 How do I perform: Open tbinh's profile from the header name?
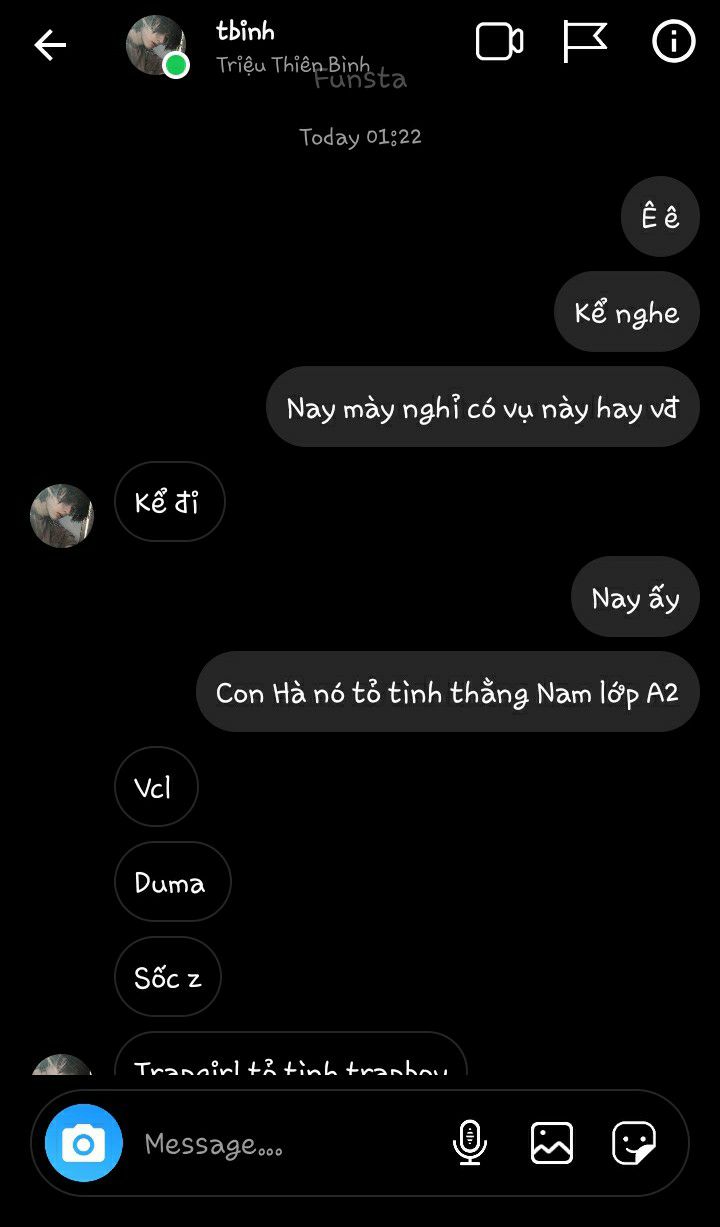tap(246, 32)
